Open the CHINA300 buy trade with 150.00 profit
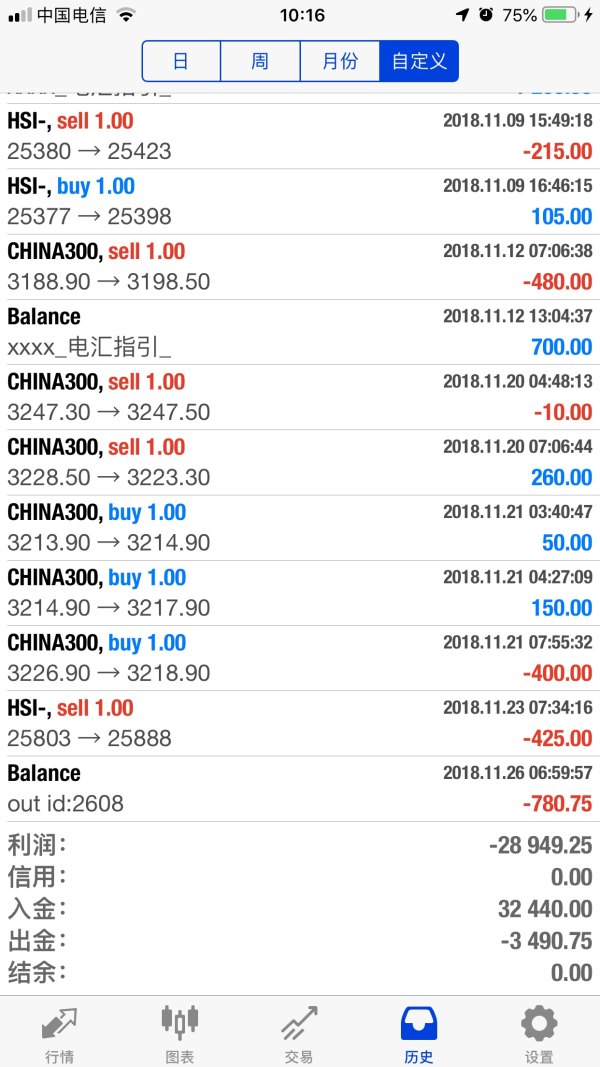This screenshot has width=600, height=1067. pyautogui.click(x=300, y=593)
